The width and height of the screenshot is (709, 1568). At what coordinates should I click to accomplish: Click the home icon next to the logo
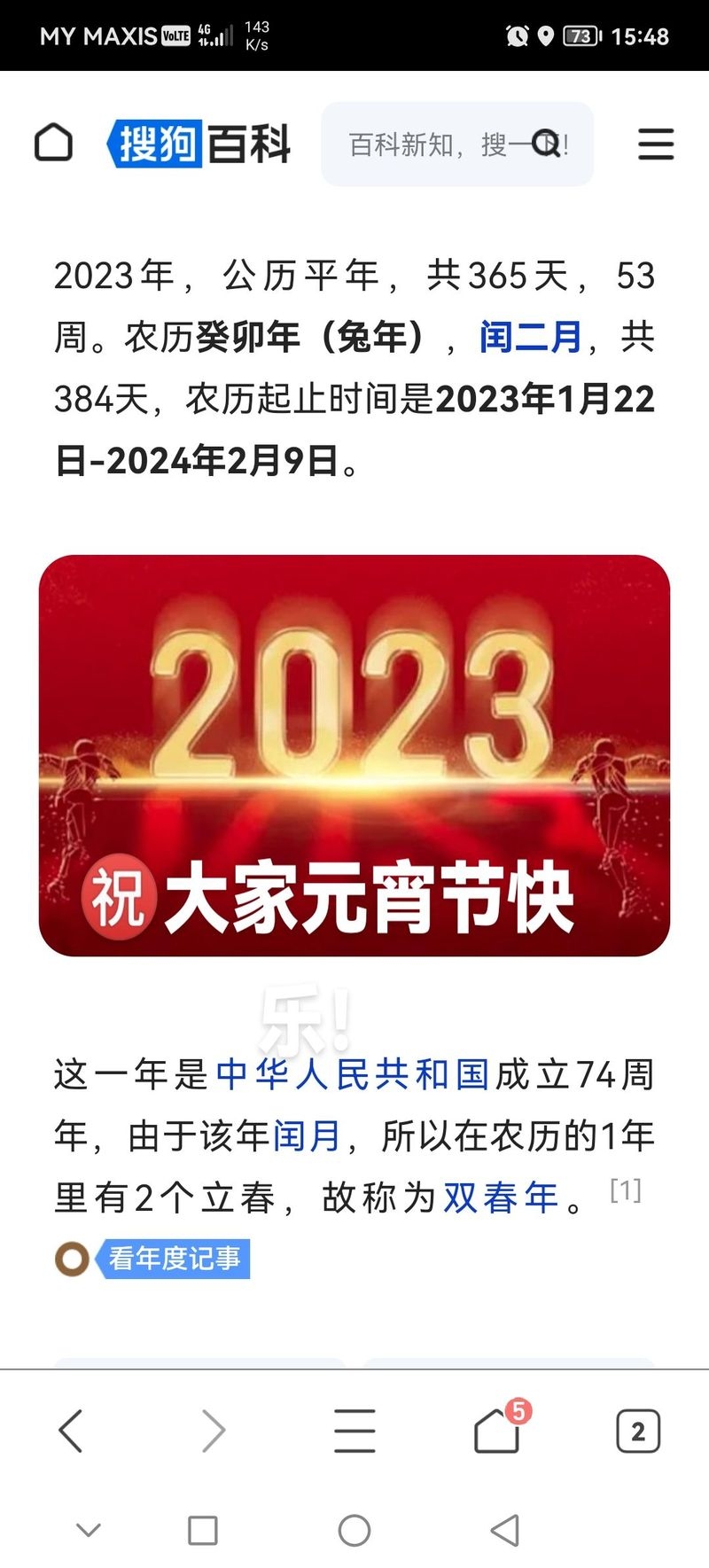[53, 143]
